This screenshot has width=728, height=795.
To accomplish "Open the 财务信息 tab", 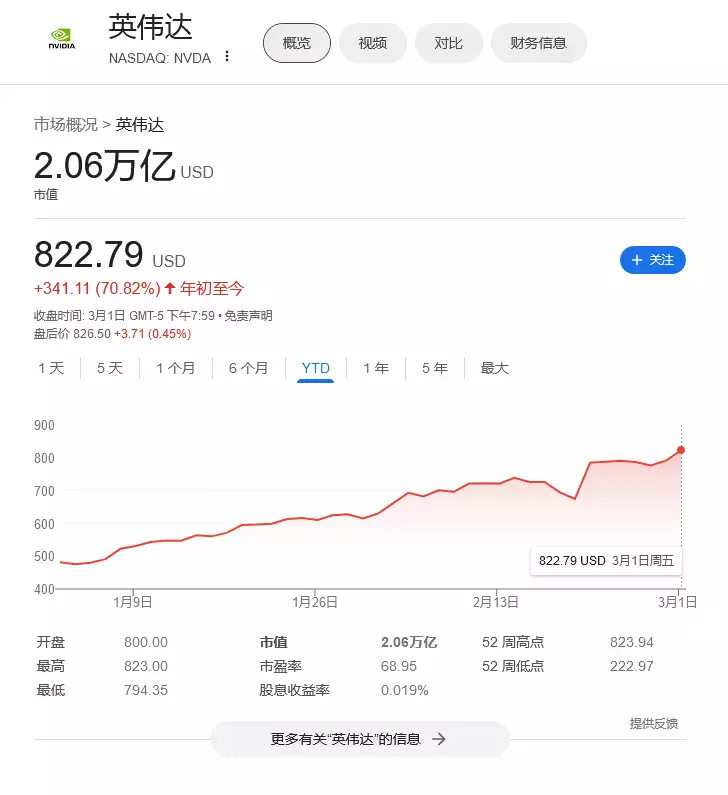I will (538, 43).
